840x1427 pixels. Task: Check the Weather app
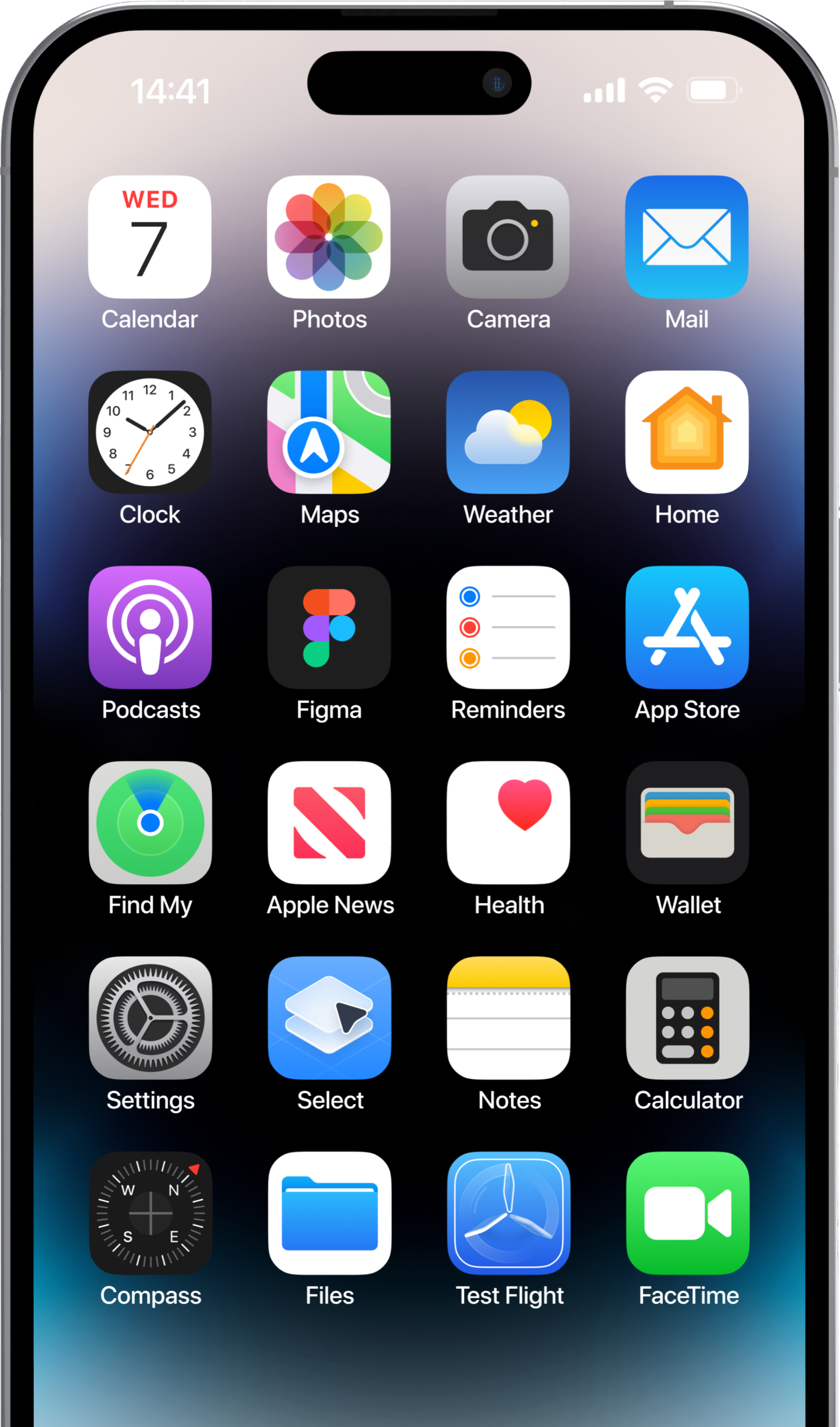pos(508,432)
